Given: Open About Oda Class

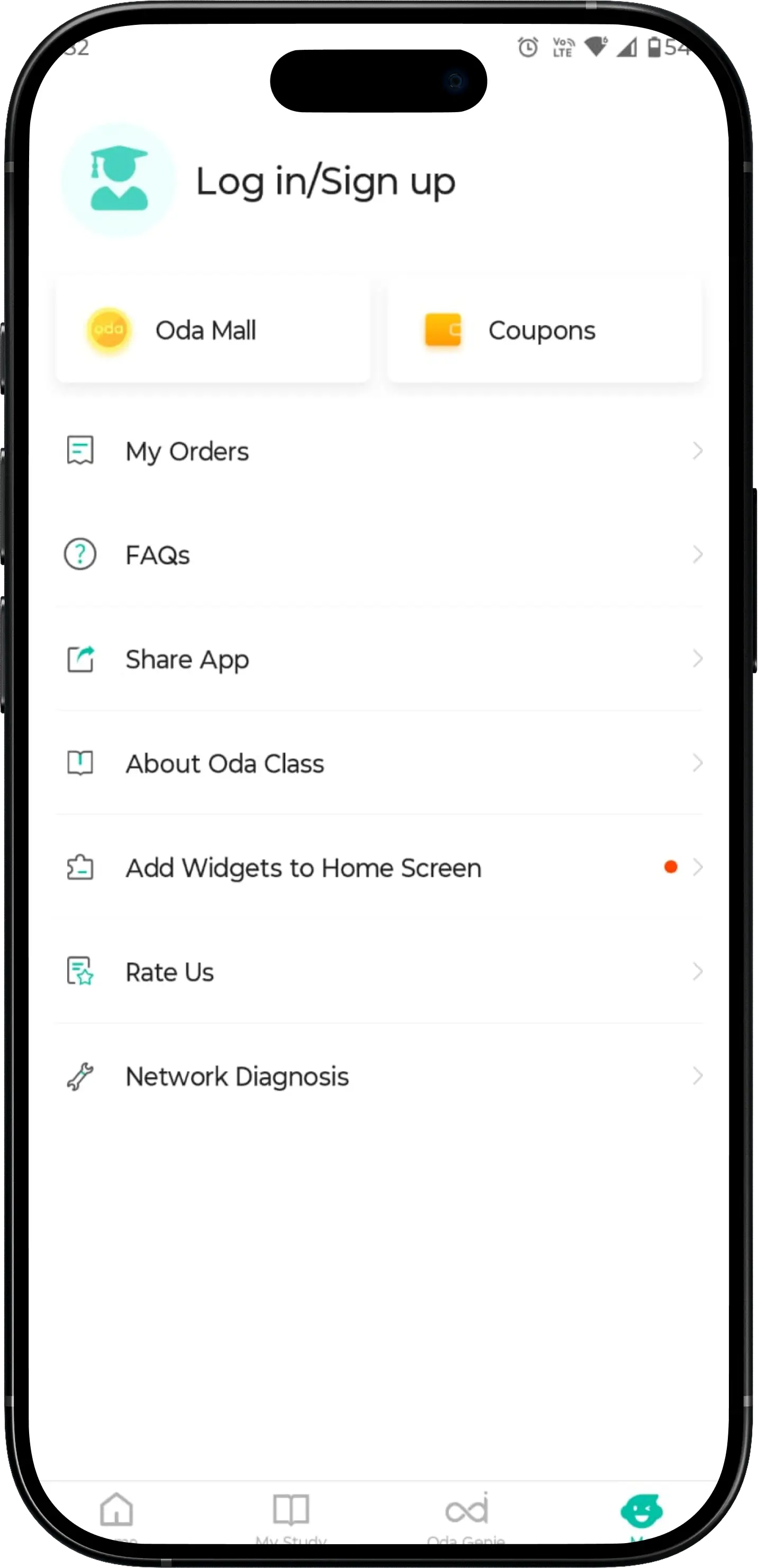Looking at the screenshot, I should tap(377, 763).
